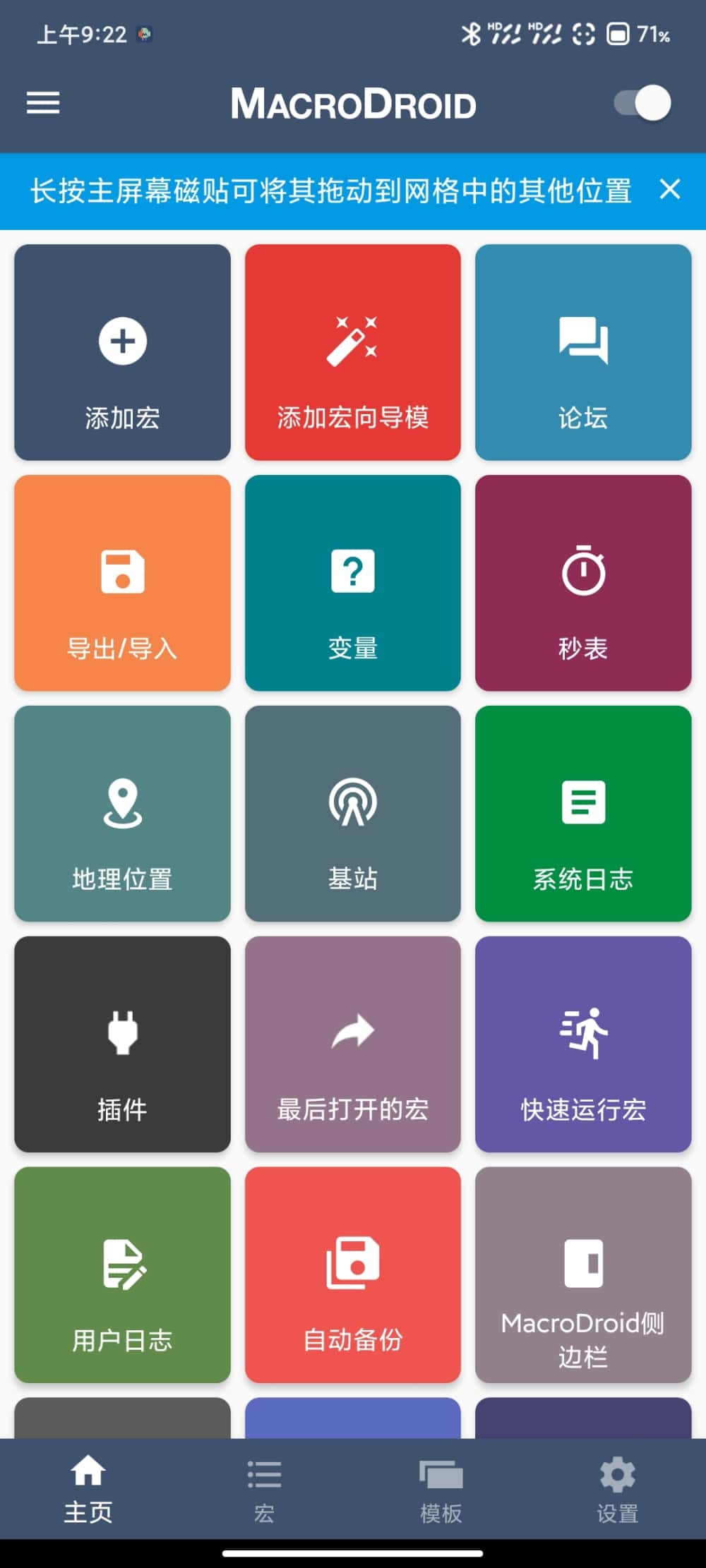Screen dimensions: 706x1568
Task: Open the 地理位置 location tile
Action: click(122, 815)
